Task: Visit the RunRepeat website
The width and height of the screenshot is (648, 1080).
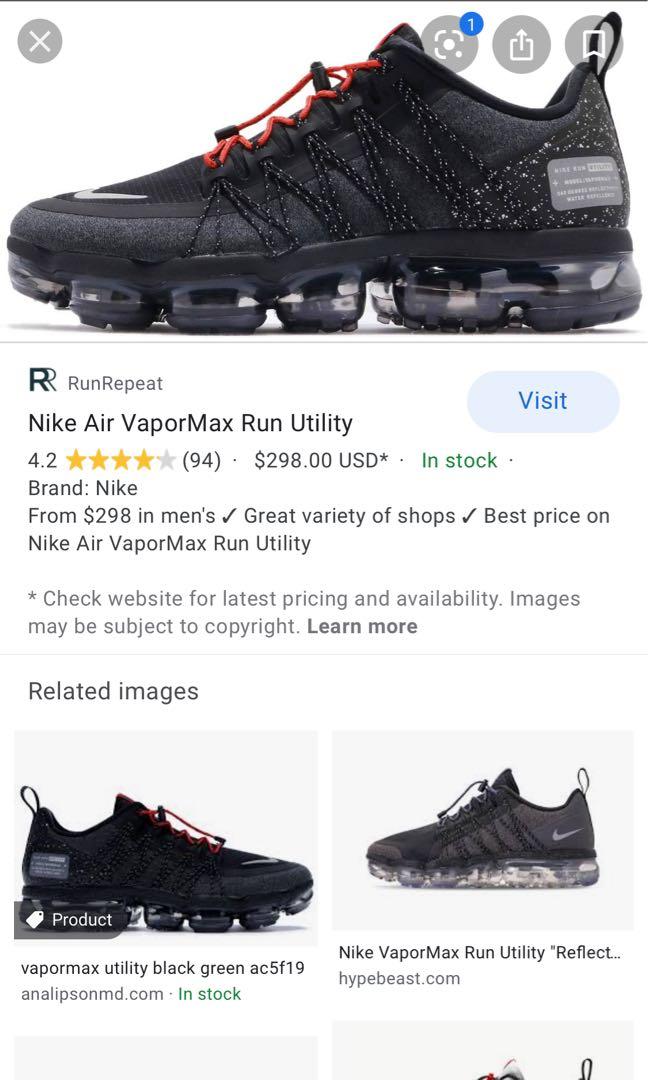Action: [542, 401]
